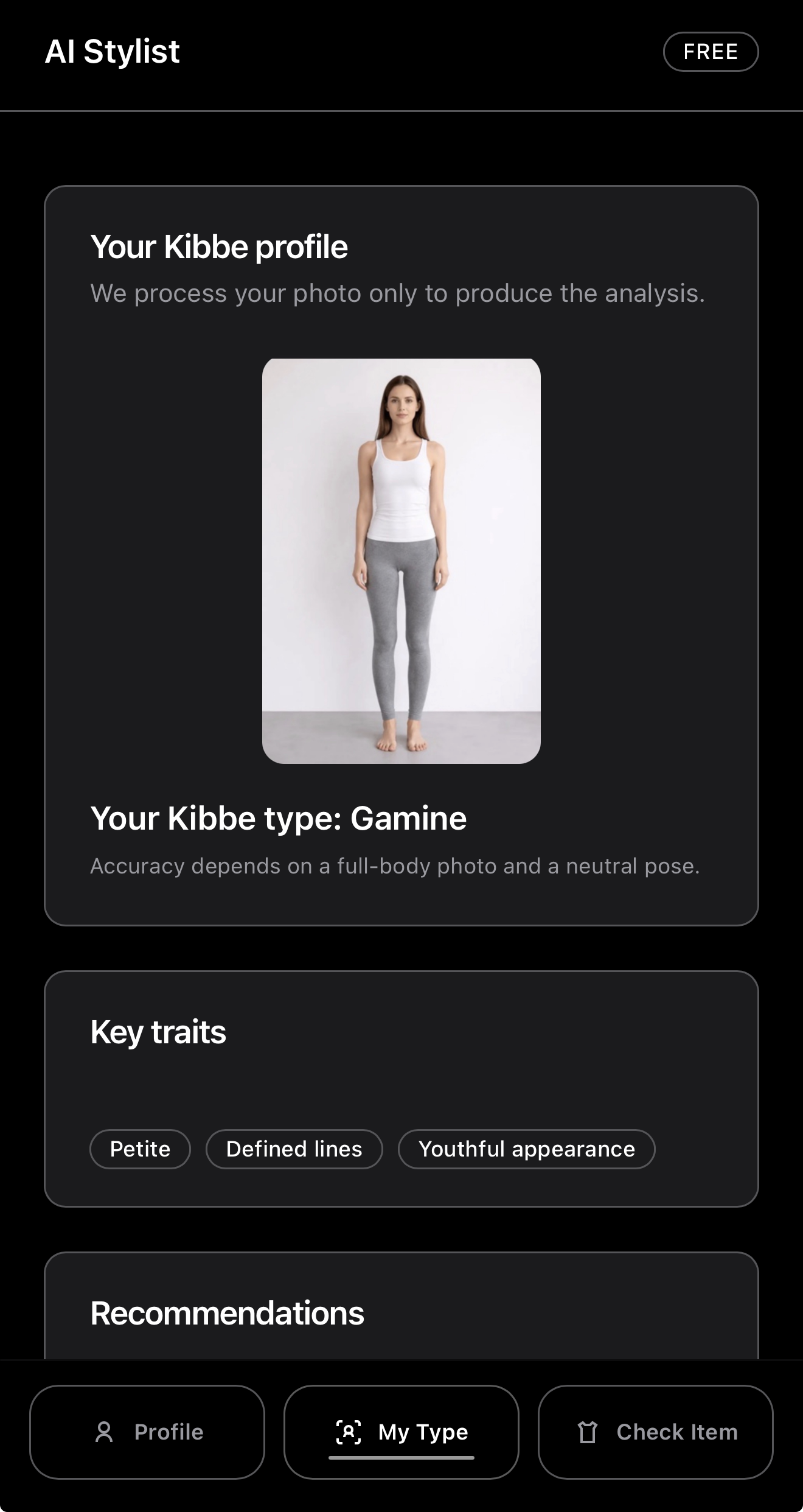Tap the scan-frame icon beside My Type

(x=347, y=1432)
